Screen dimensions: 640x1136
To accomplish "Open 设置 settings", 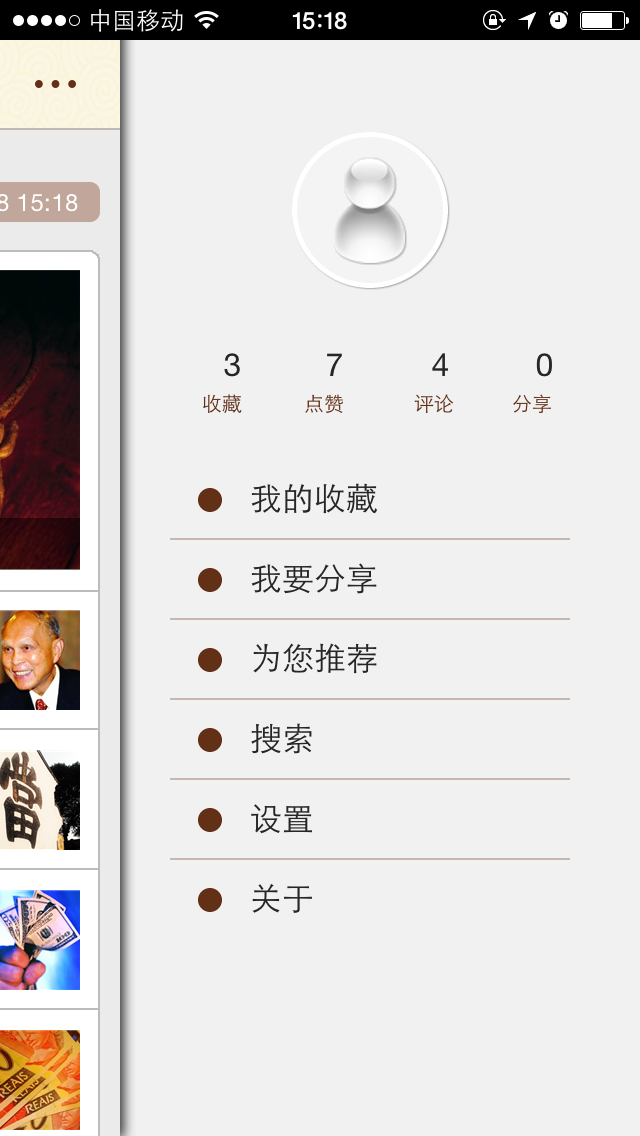I will point(282,819).
